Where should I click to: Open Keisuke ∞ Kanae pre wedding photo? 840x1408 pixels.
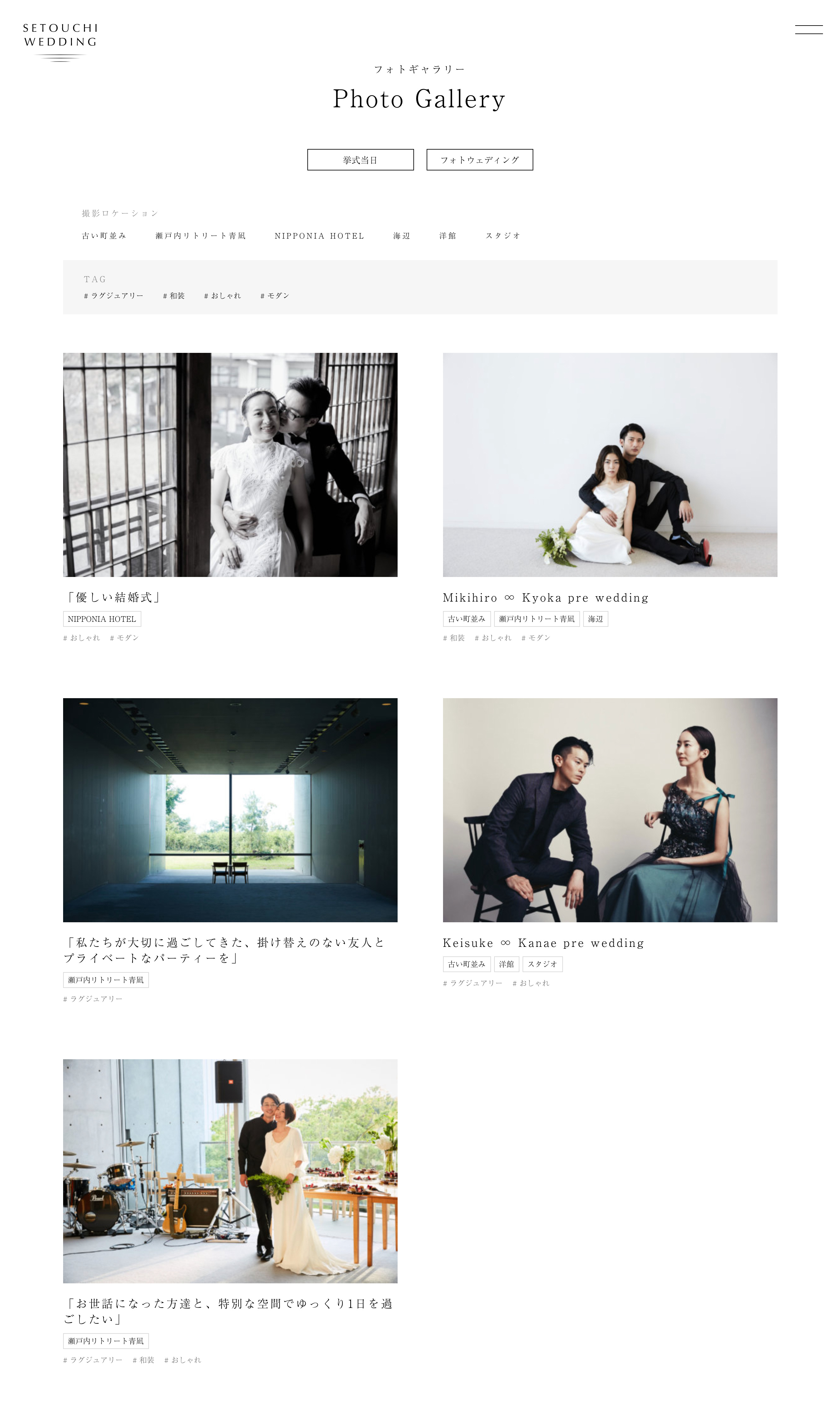tap(610, 810)
